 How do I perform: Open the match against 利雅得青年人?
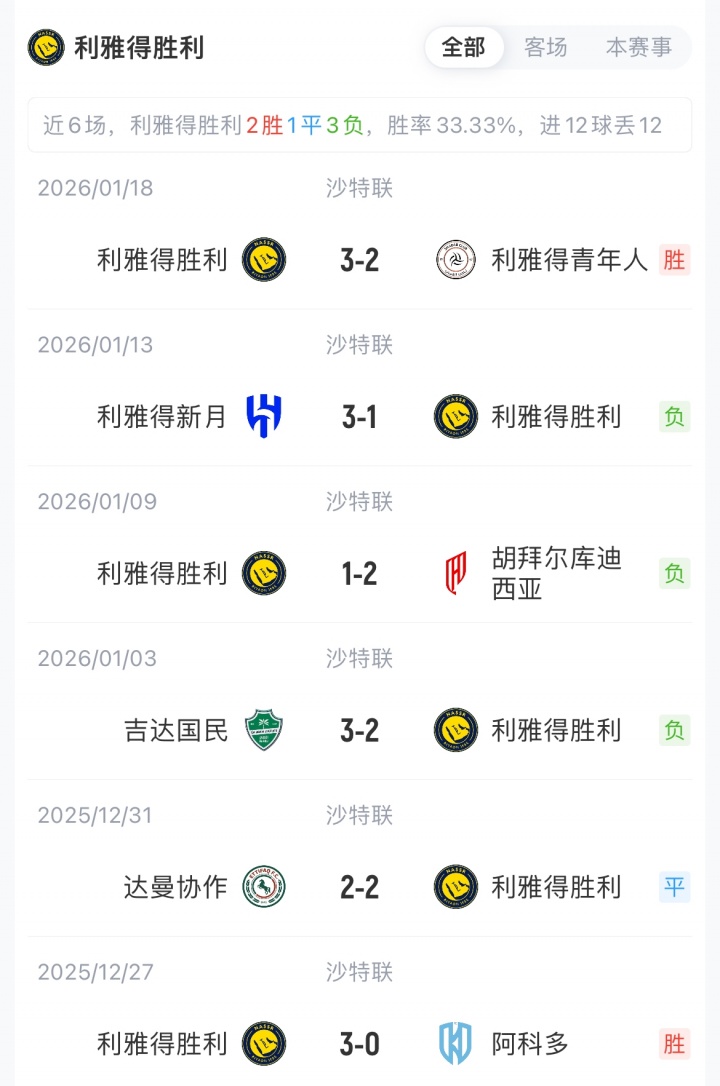(360, 260)
